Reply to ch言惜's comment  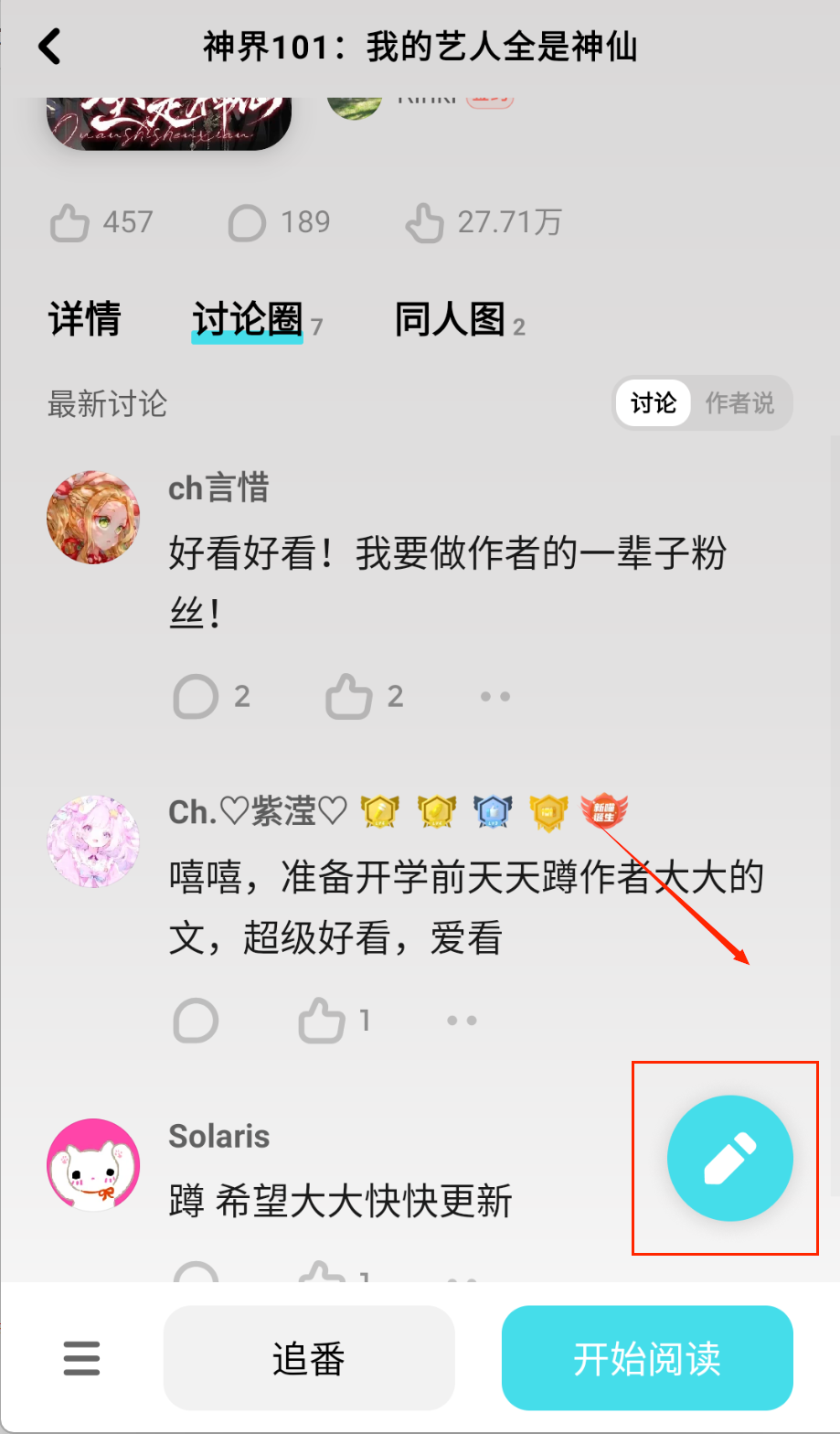[x=196, y=698]
